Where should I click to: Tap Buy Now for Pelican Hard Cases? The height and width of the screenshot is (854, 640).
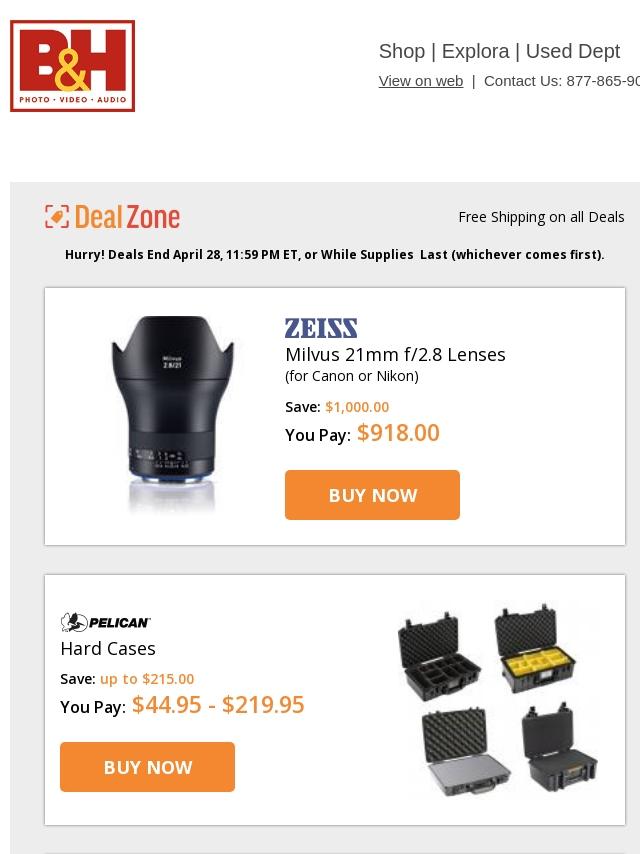[147, 767]
